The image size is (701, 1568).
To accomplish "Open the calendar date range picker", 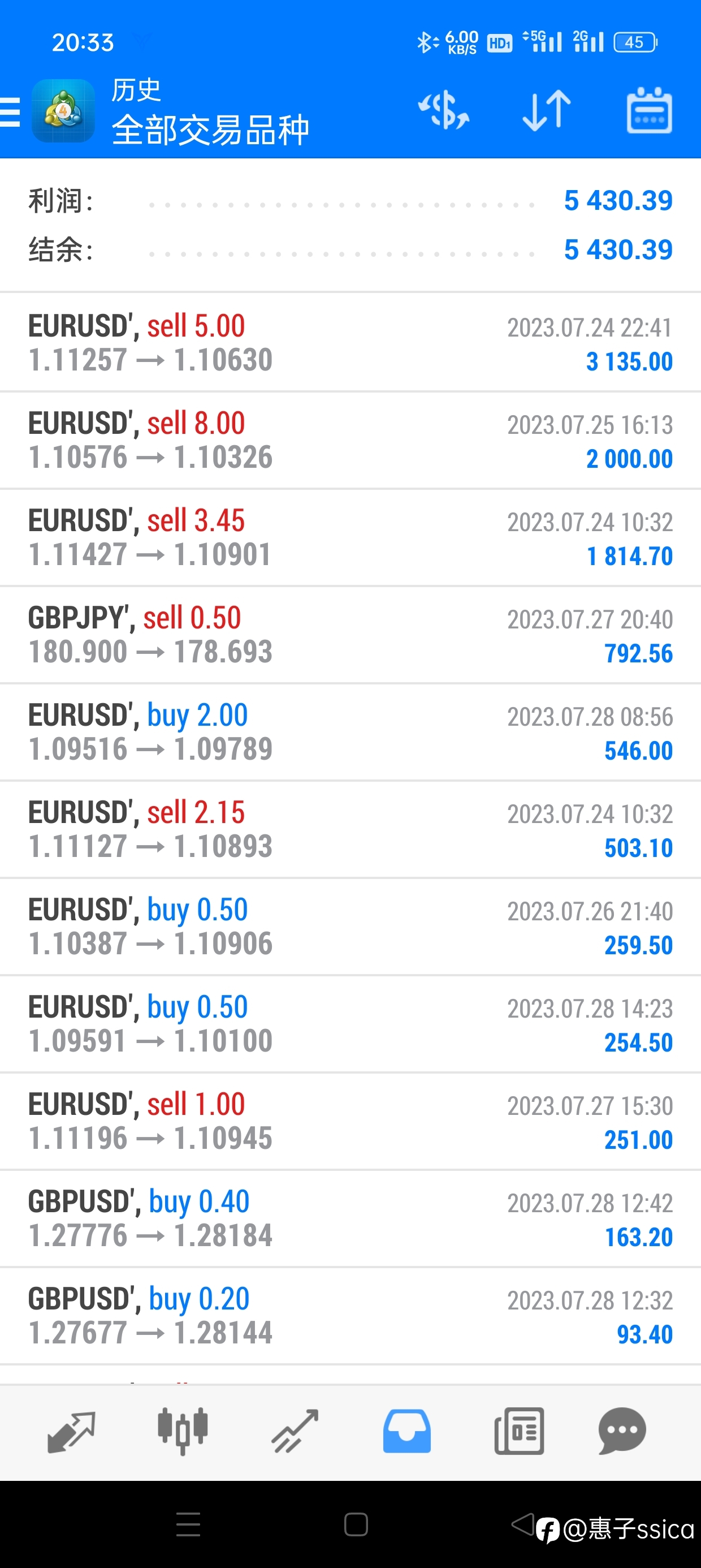I will [x=650, y=110].
